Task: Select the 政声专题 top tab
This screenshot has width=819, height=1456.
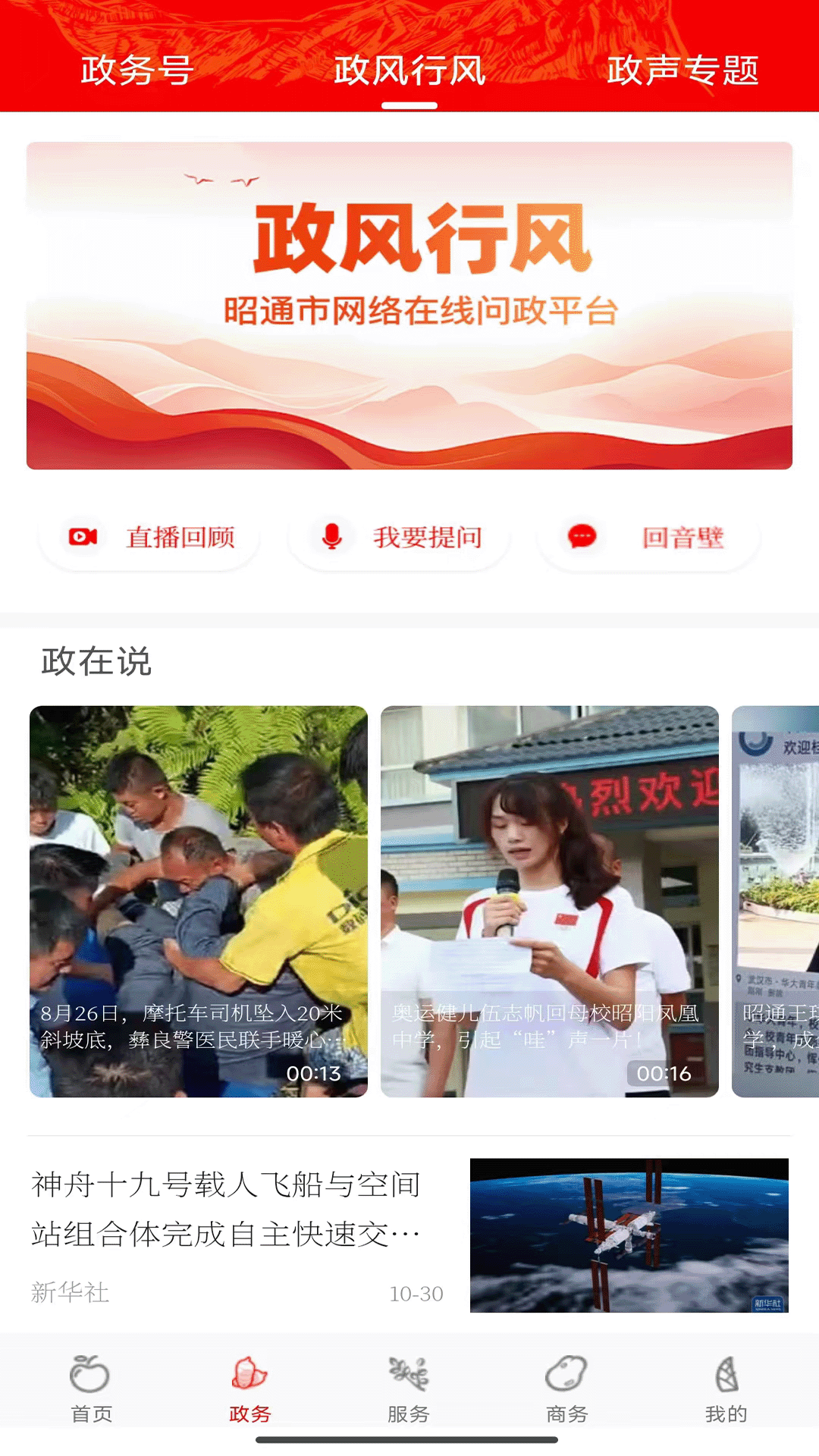Action: [x=682, y=71]
